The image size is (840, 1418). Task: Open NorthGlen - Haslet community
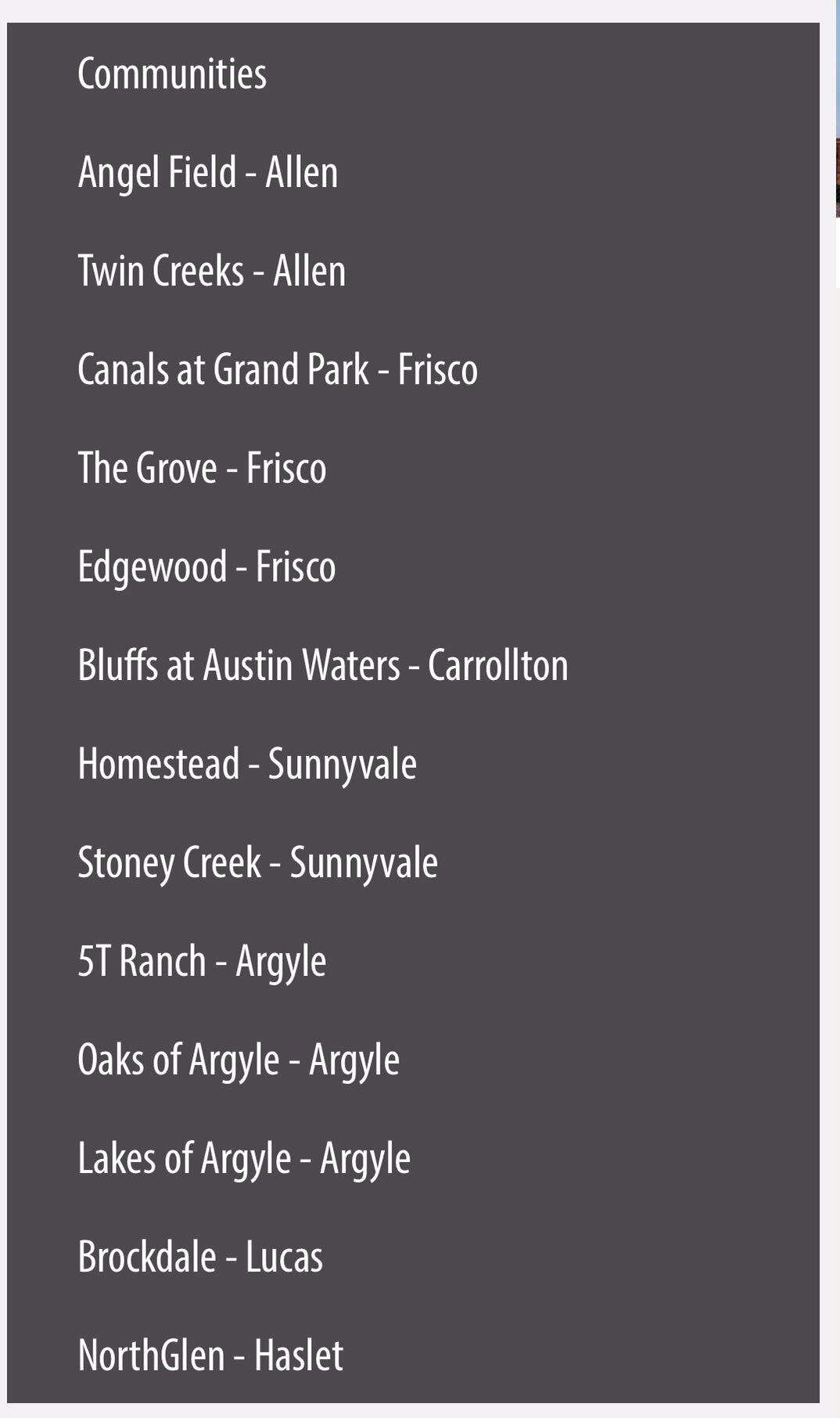click(210, 1356)
